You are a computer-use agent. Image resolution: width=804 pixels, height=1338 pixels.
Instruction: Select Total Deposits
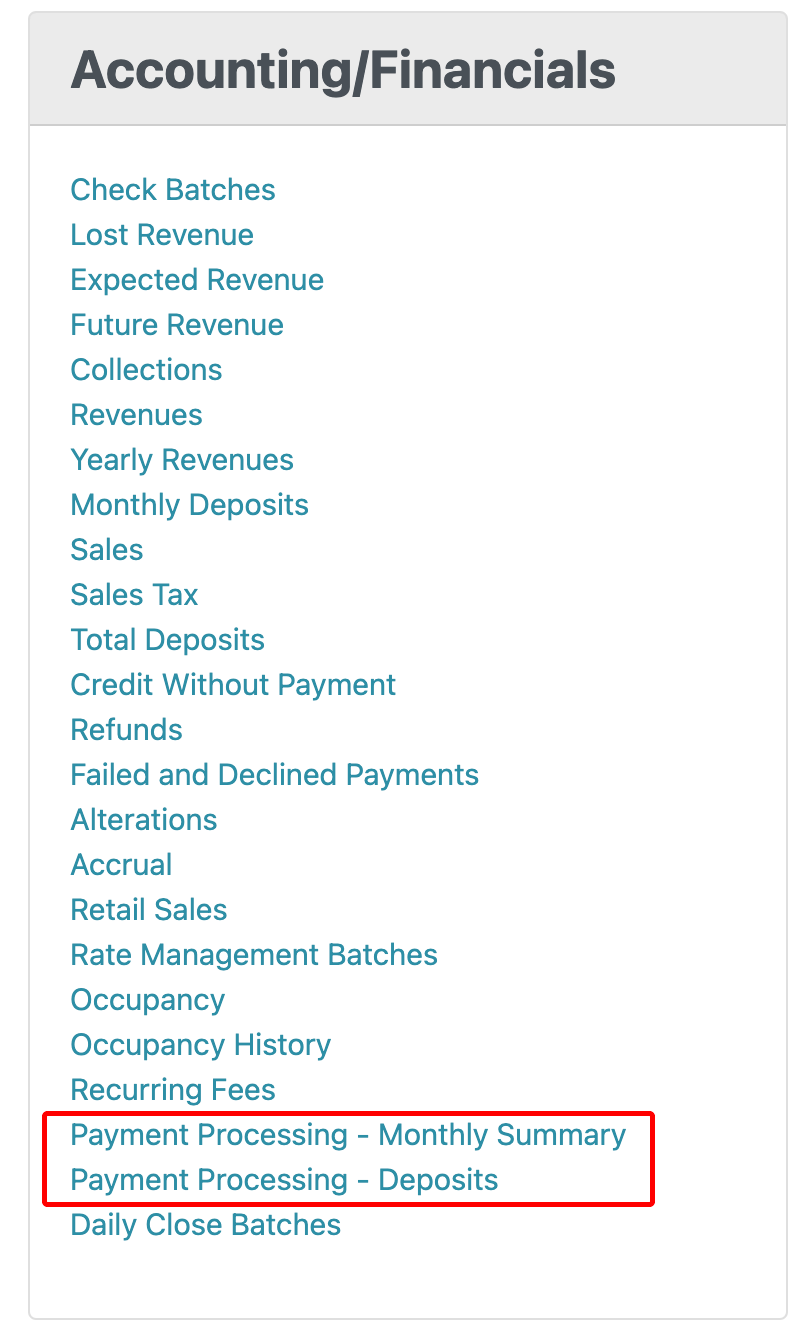click(x=168, y=640)
